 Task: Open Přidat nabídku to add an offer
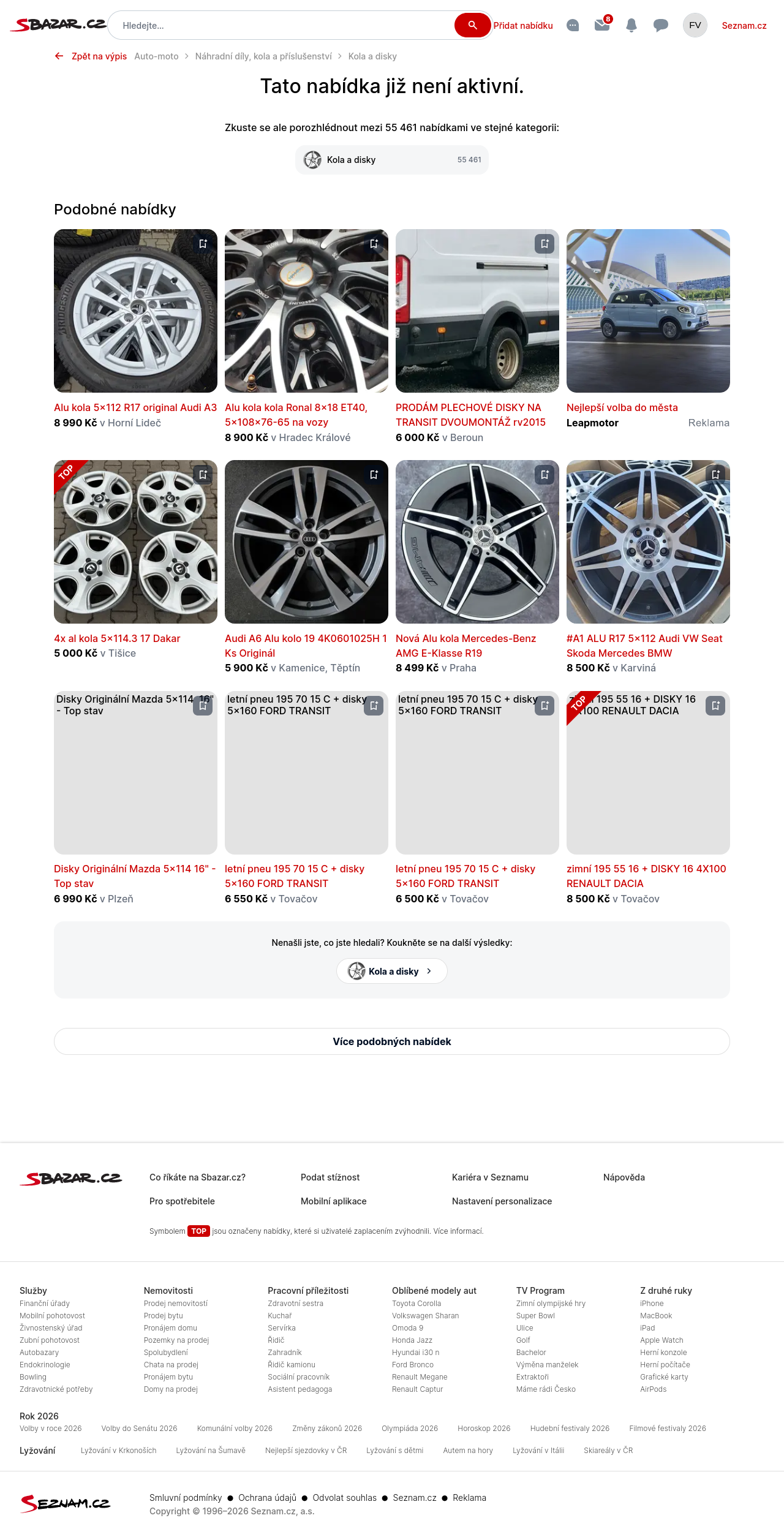click(x=523, y=26)
